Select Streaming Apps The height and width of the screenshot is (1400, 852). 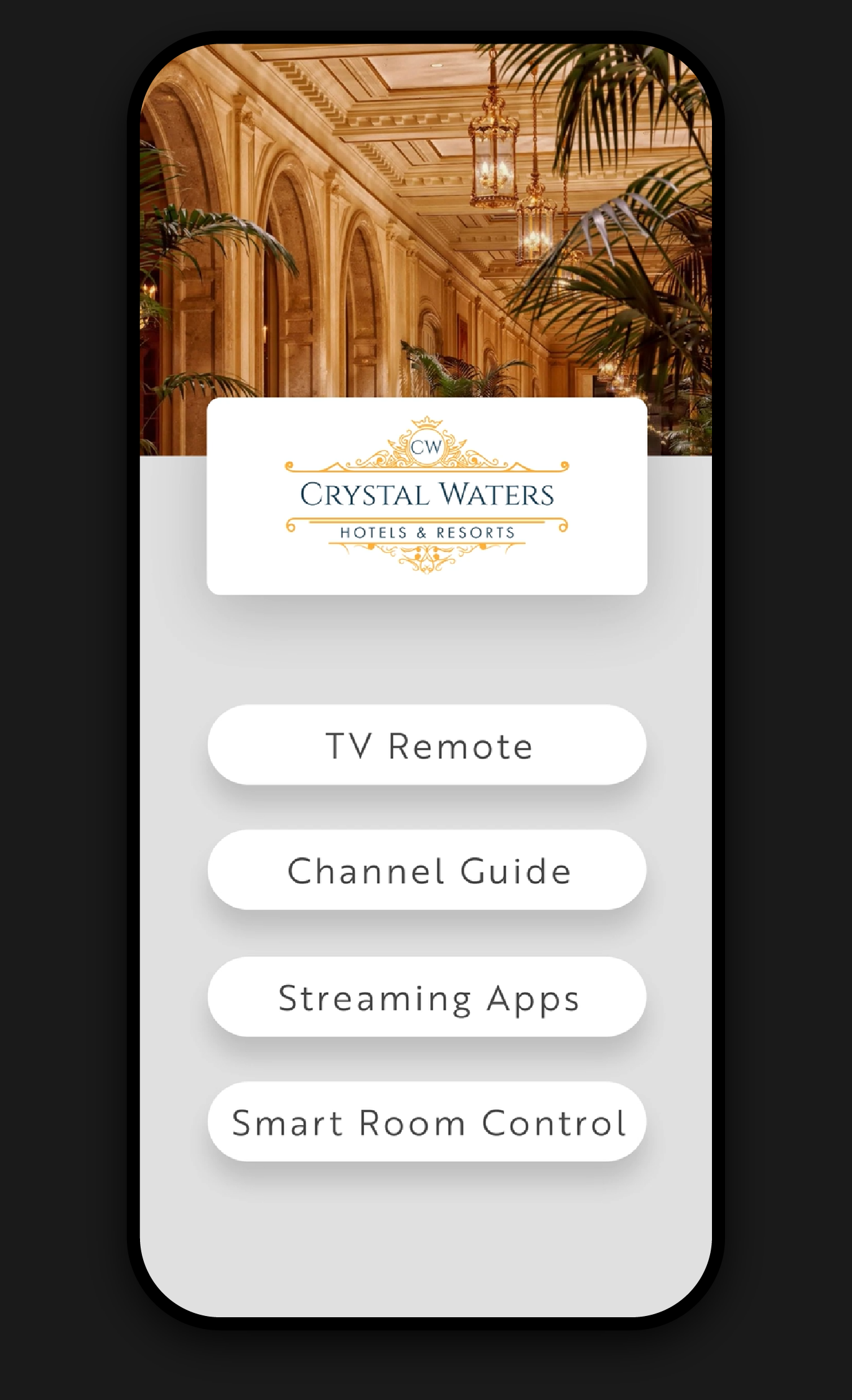(x=427, y=997)
